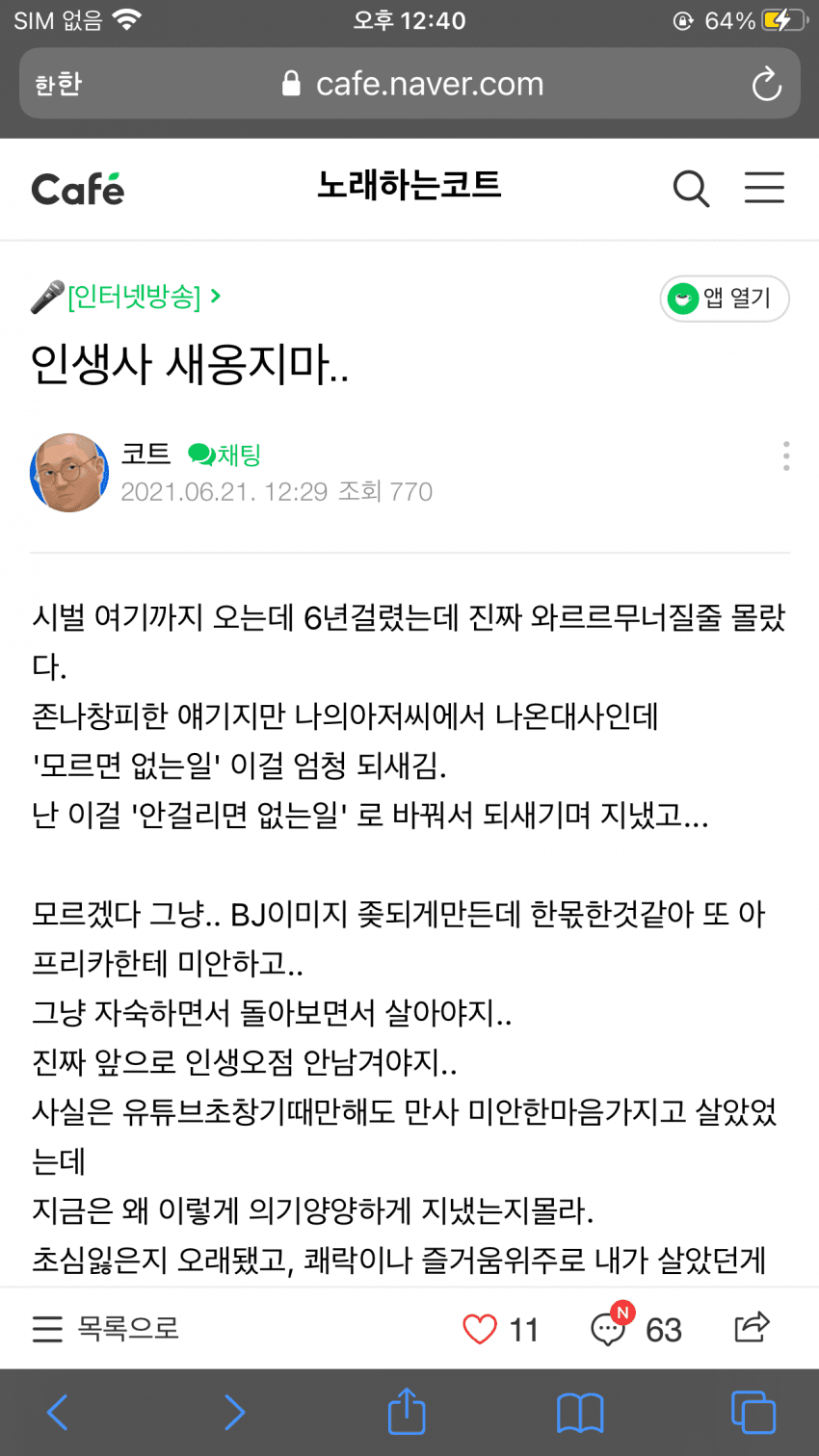Open the search magnifier icon
This screenshot has width=819, height=1456.
[x=691, y=188]
